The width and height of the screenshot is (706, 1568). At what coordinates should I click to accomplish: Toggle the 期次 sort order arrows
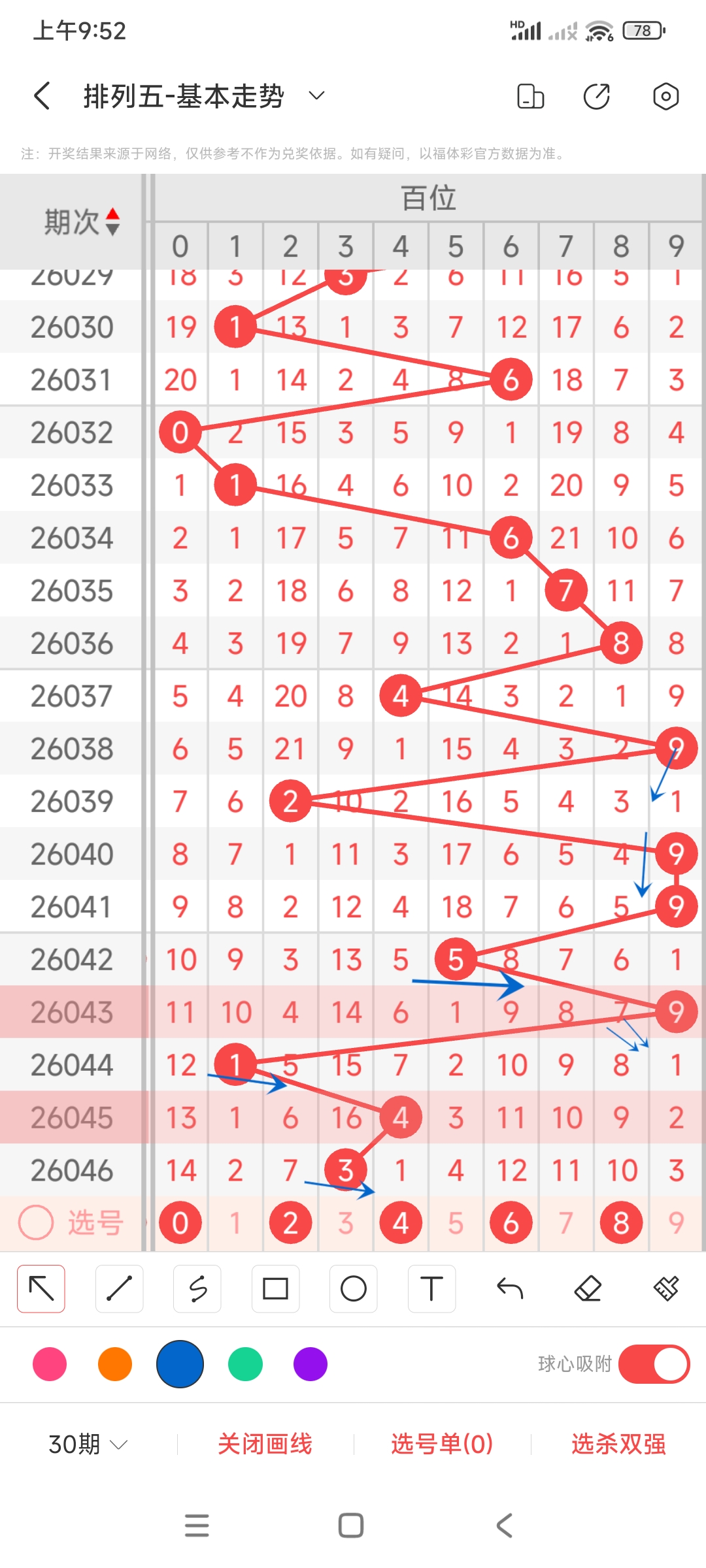[112, 221]
